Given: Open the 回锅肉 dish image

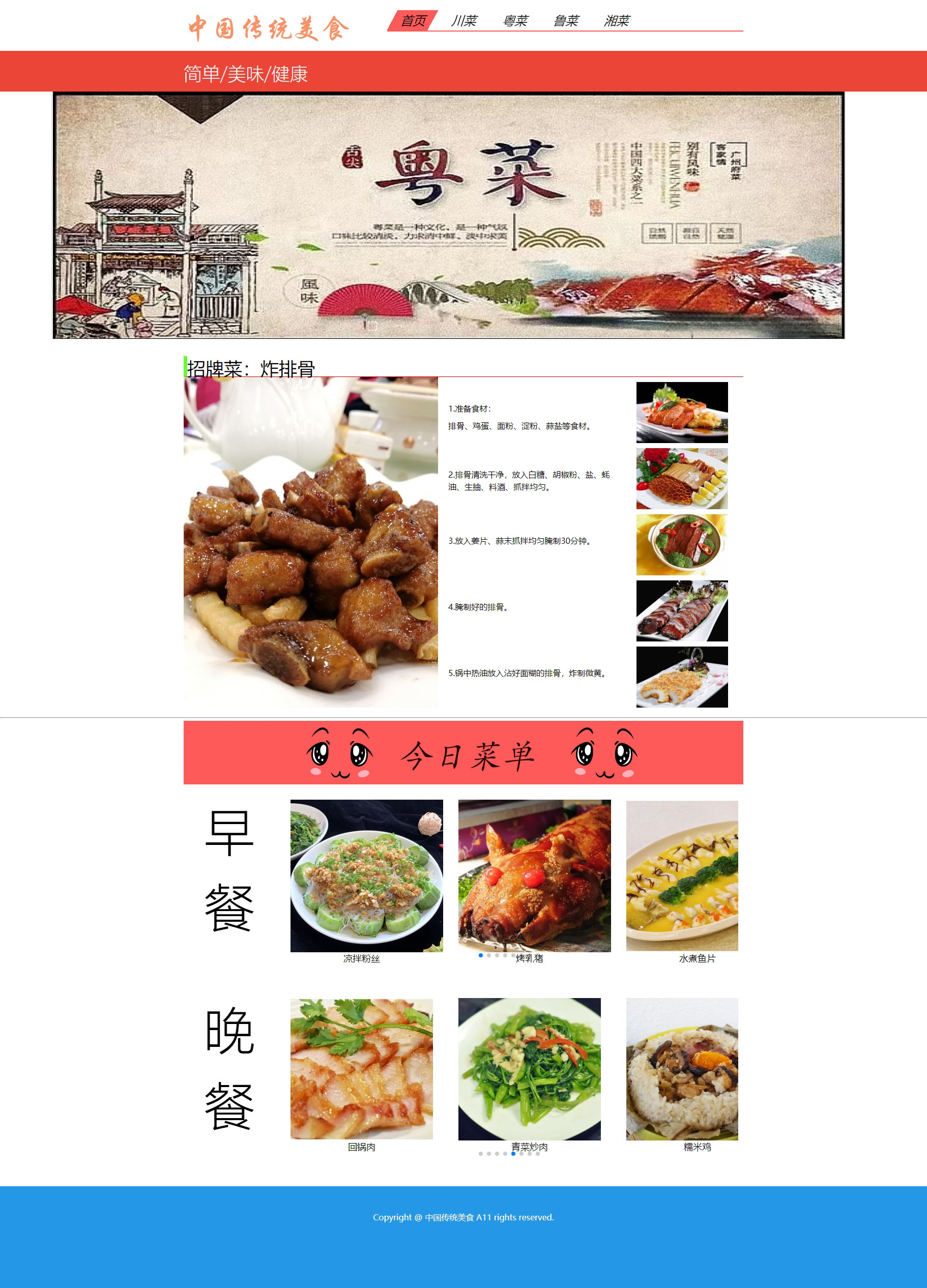Looking at the screenshot, I should 361,1068.
